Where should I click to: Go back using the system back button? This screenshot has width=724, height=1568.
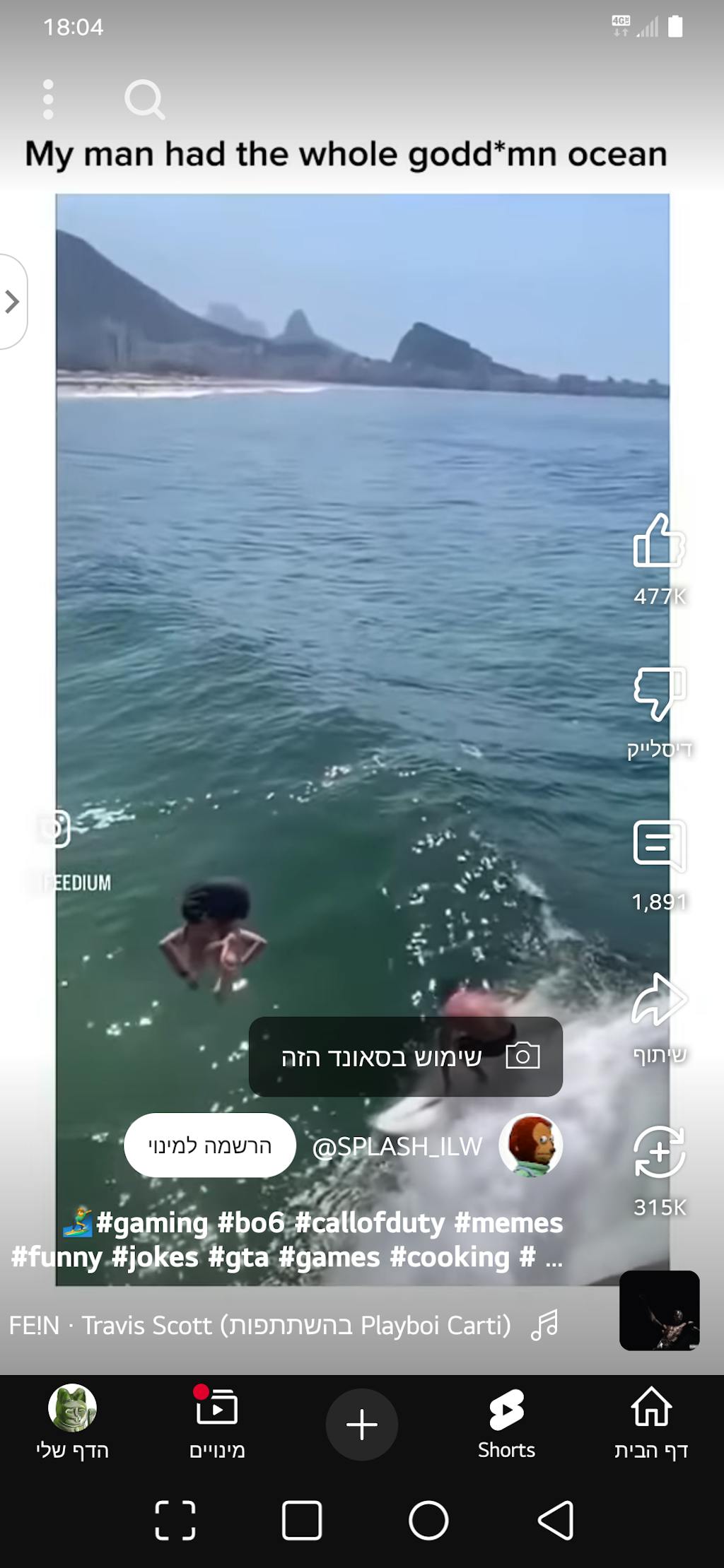pyautogui.click(x=556, y=1520)
